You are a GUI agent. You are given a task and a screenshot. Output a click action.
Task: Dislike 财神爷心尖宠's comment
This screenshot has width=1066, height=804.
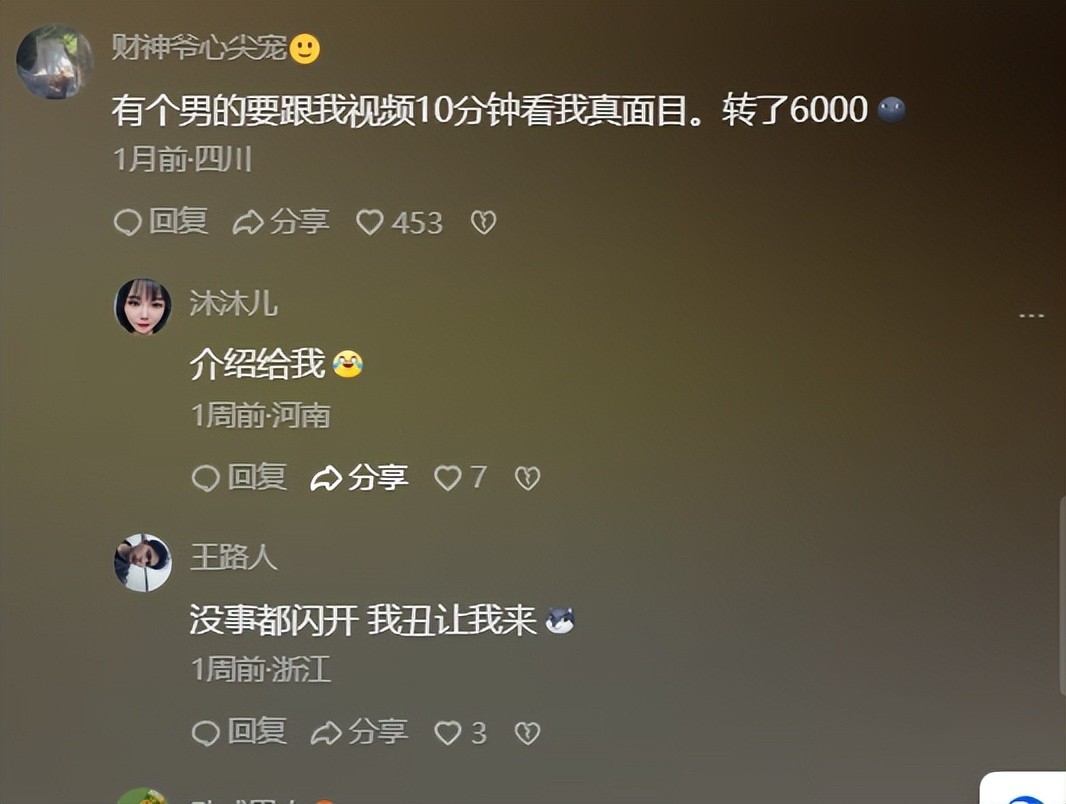click(x=484, y=222)
